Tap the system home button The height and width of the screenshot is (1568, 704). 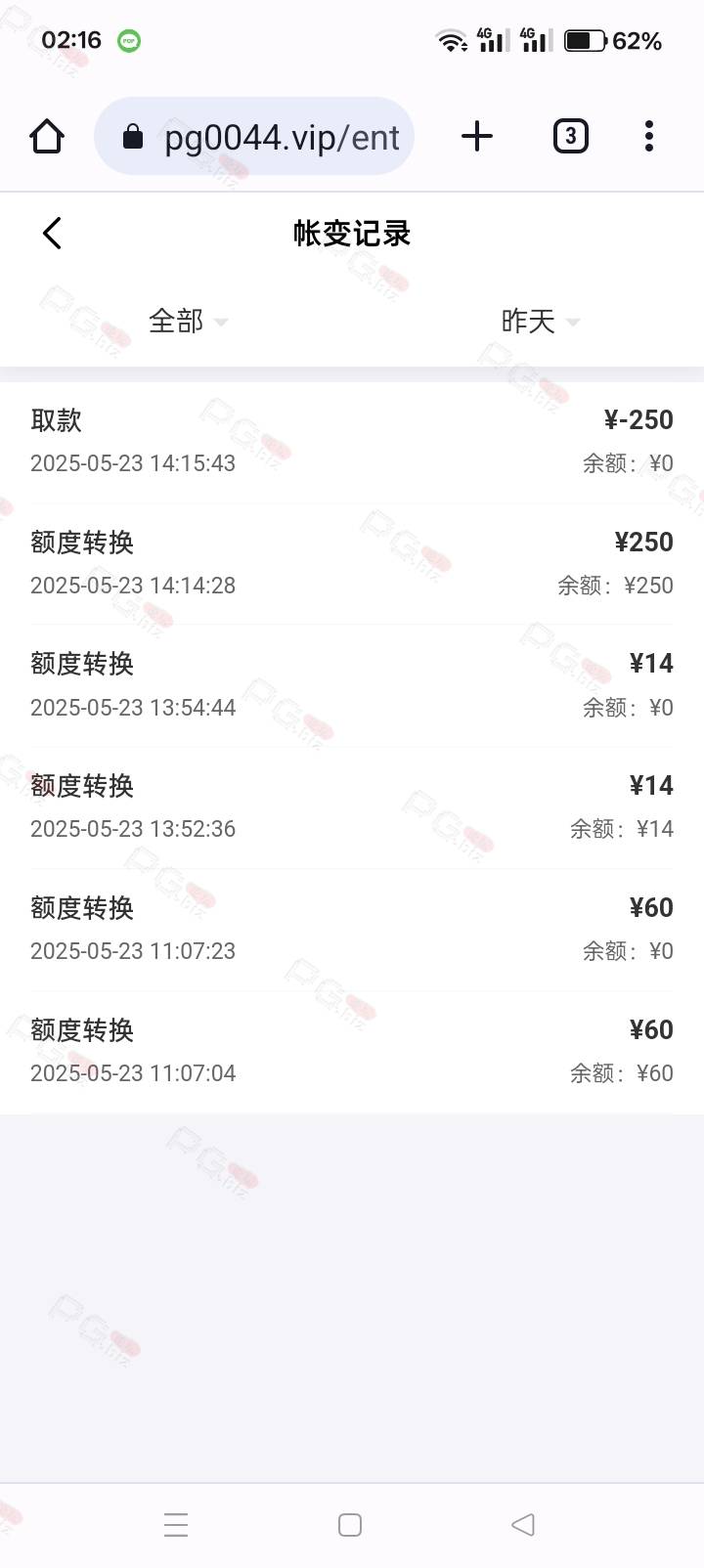350,1525
